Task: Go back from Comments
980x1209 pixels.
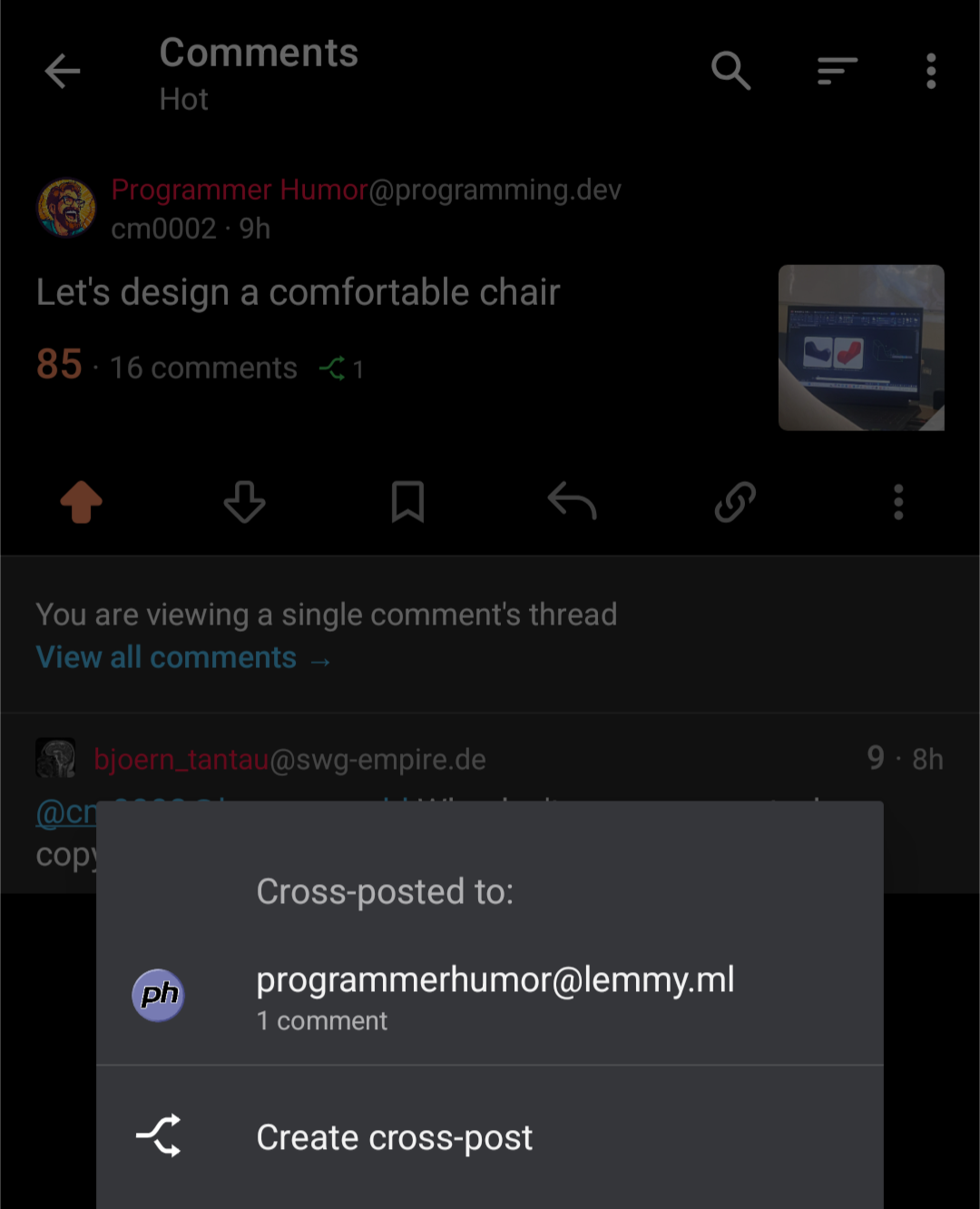Action: tap(63, 71)
